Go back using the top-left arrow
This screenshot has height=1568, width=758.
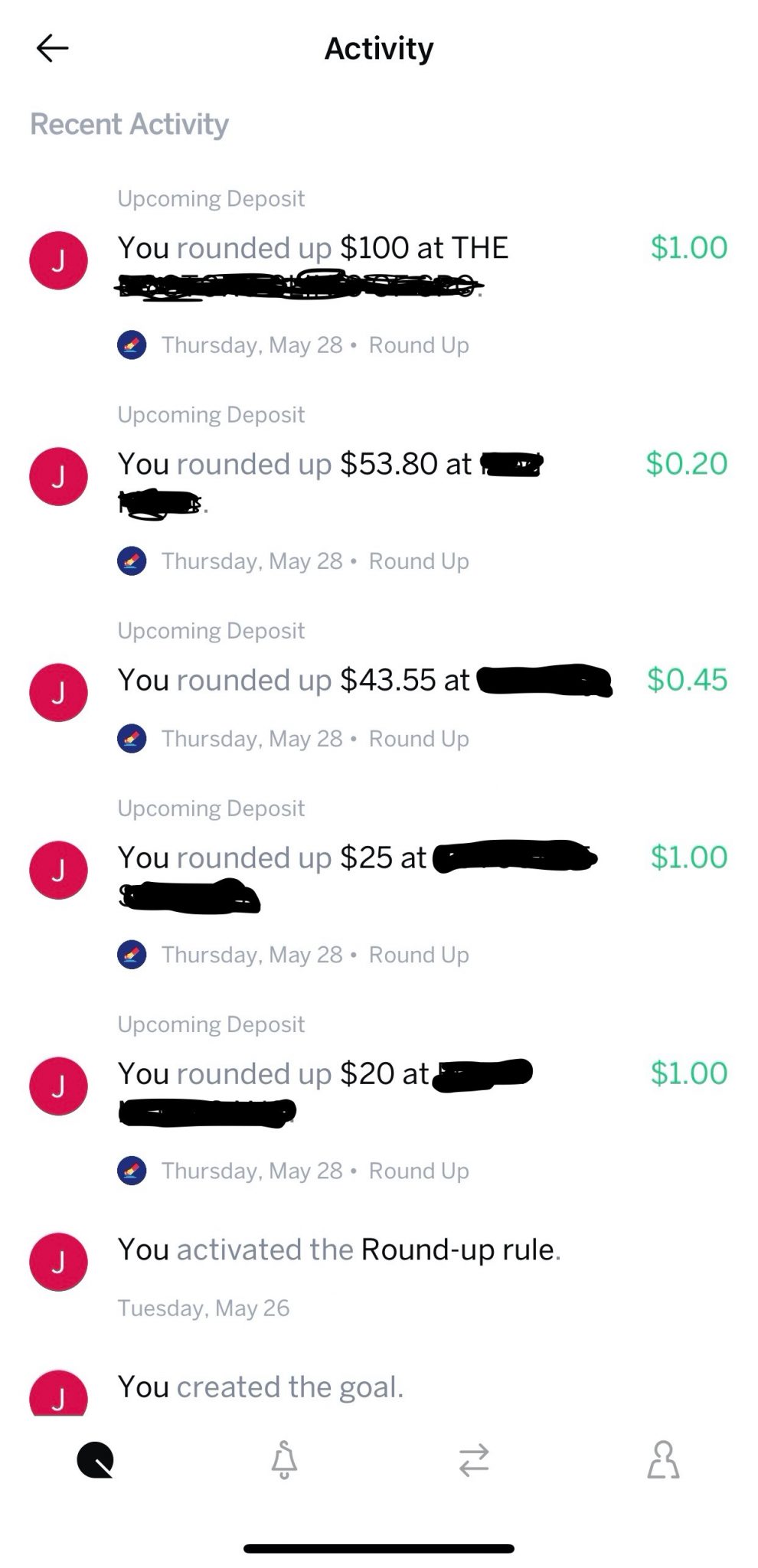click(52, 48)
